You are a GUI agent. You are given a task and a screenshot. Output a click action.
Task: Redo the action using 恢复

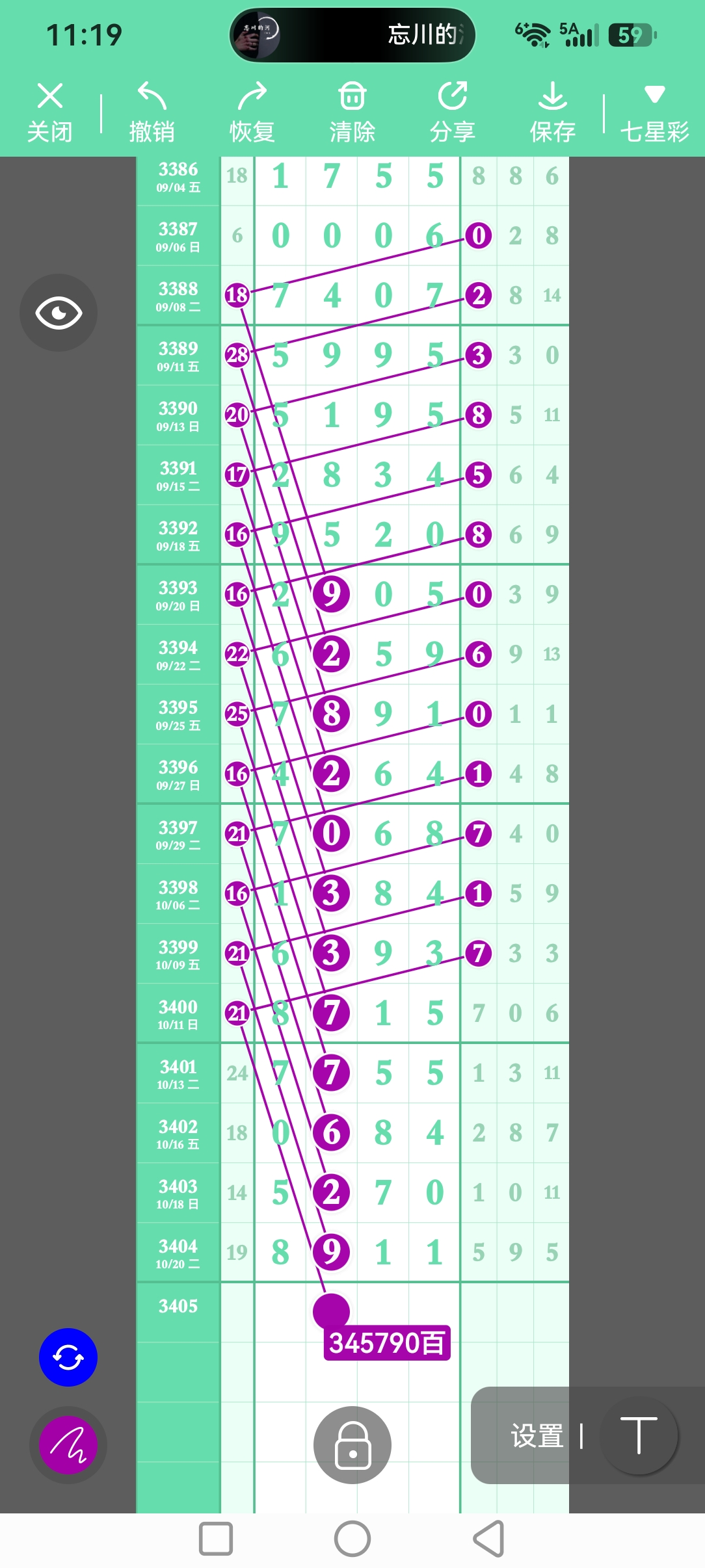coord(252,112)
